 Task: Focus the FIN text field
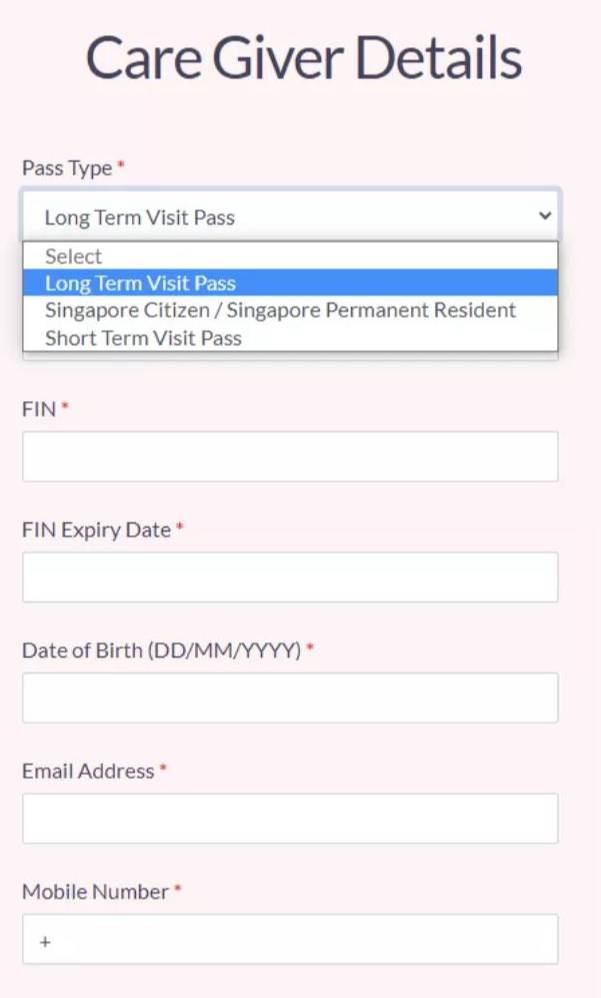tap(290, 457)
